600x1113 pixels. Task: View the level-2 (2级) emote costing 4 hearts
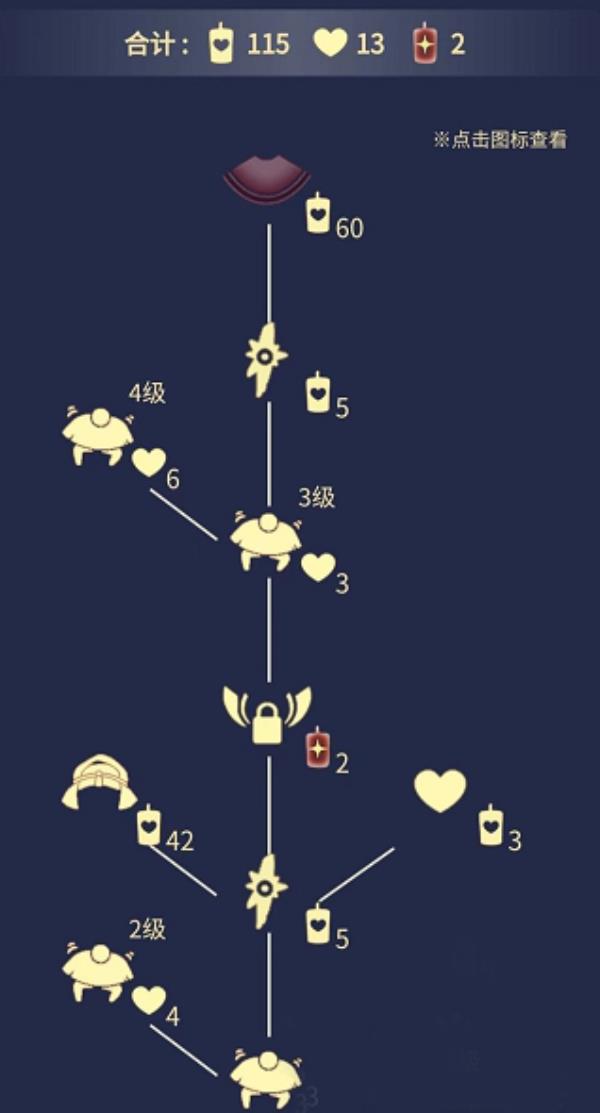[x=97, y=970]
